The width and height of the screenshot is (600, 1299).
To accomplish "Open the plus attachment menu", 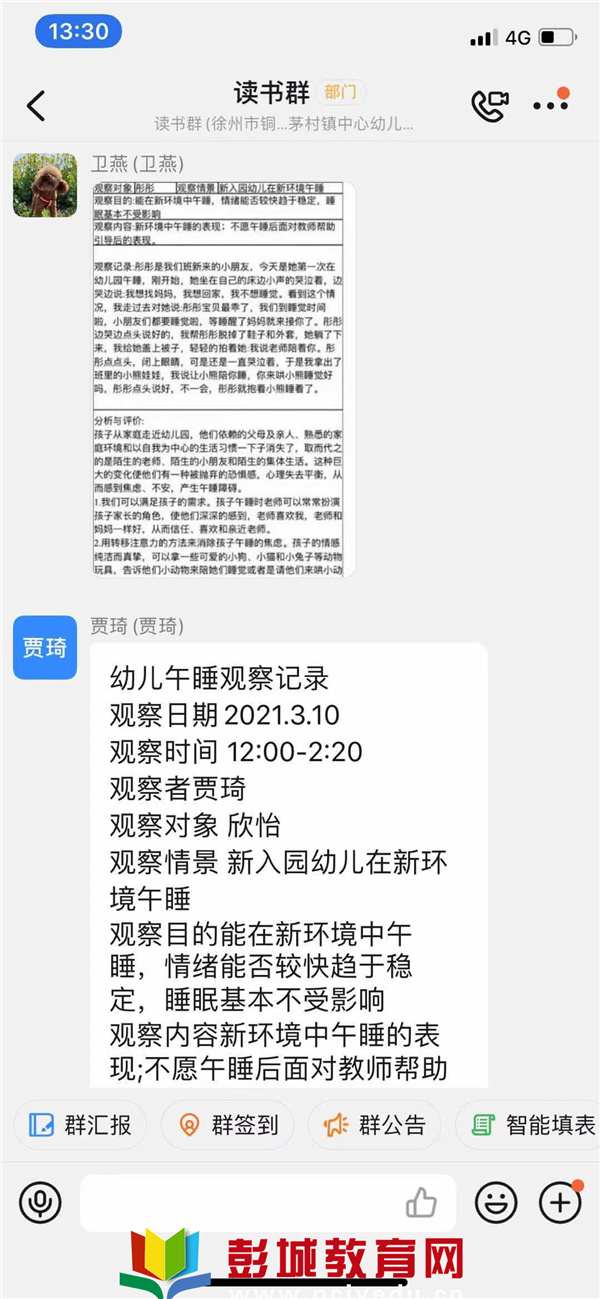I will coord(560,1202).
